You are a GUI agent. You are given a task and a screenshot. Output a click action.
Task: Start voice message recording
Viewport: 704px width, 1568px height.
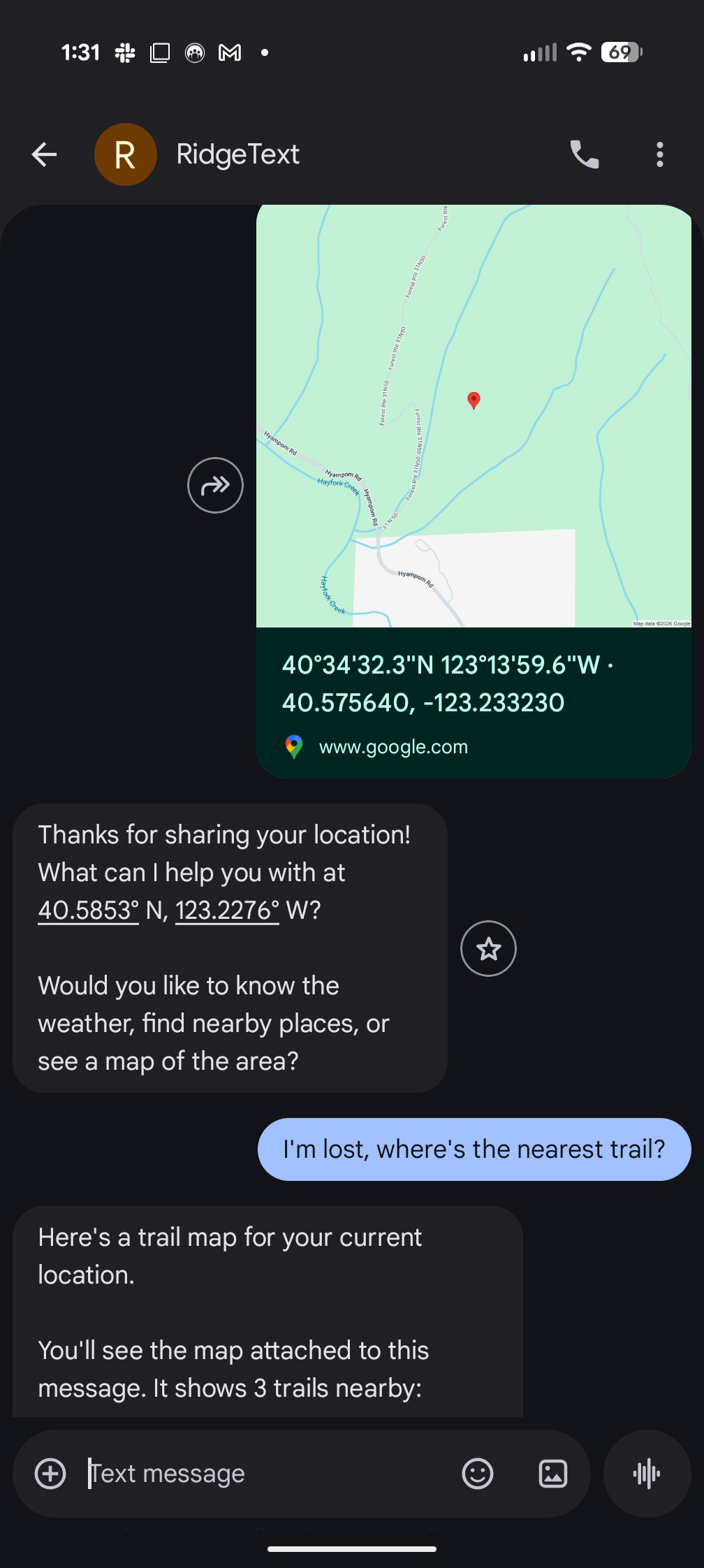click(x=646, y=1473)
